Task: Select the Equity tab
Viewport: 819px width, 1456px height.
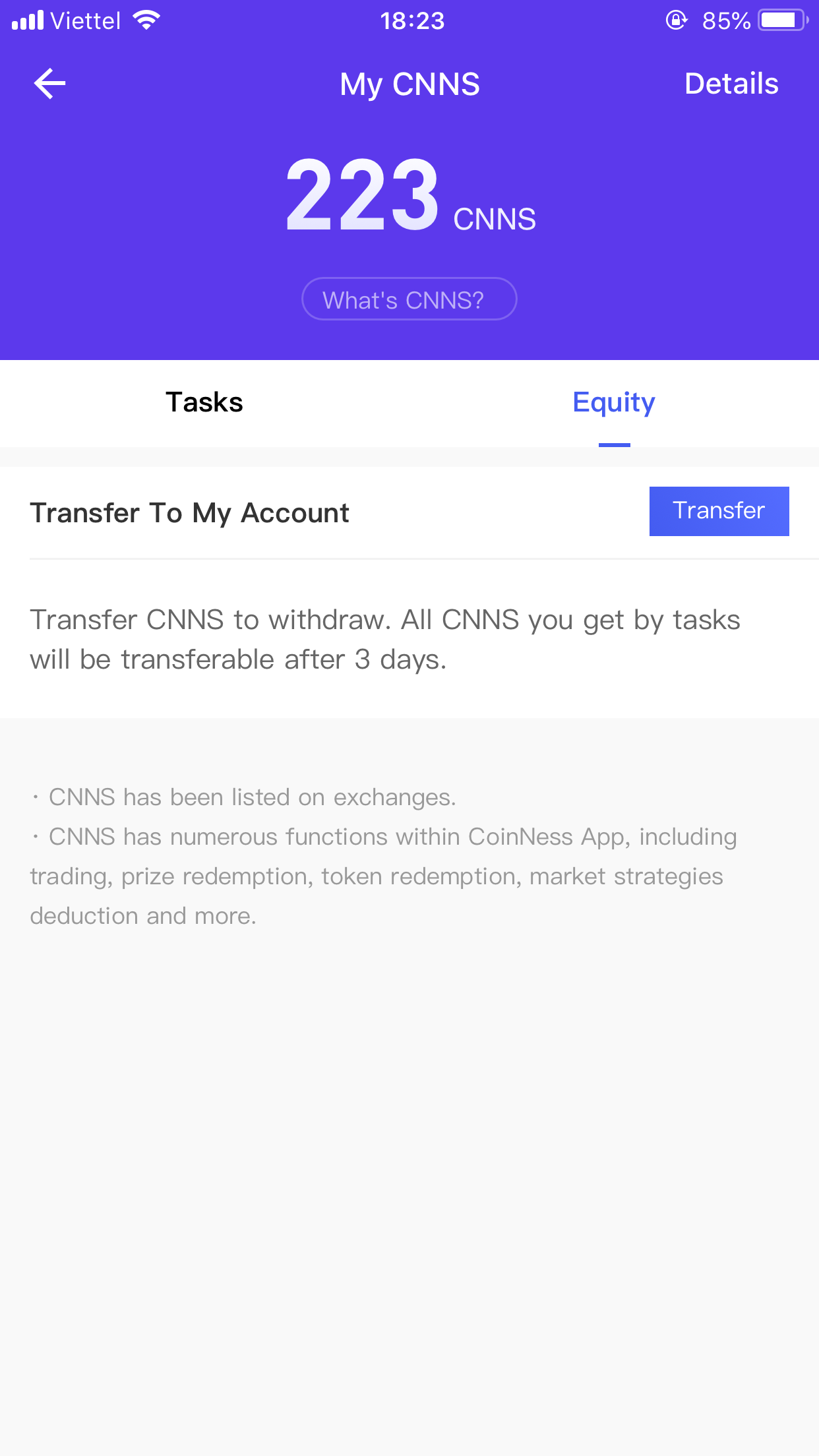Action: (x=613, y=402)
